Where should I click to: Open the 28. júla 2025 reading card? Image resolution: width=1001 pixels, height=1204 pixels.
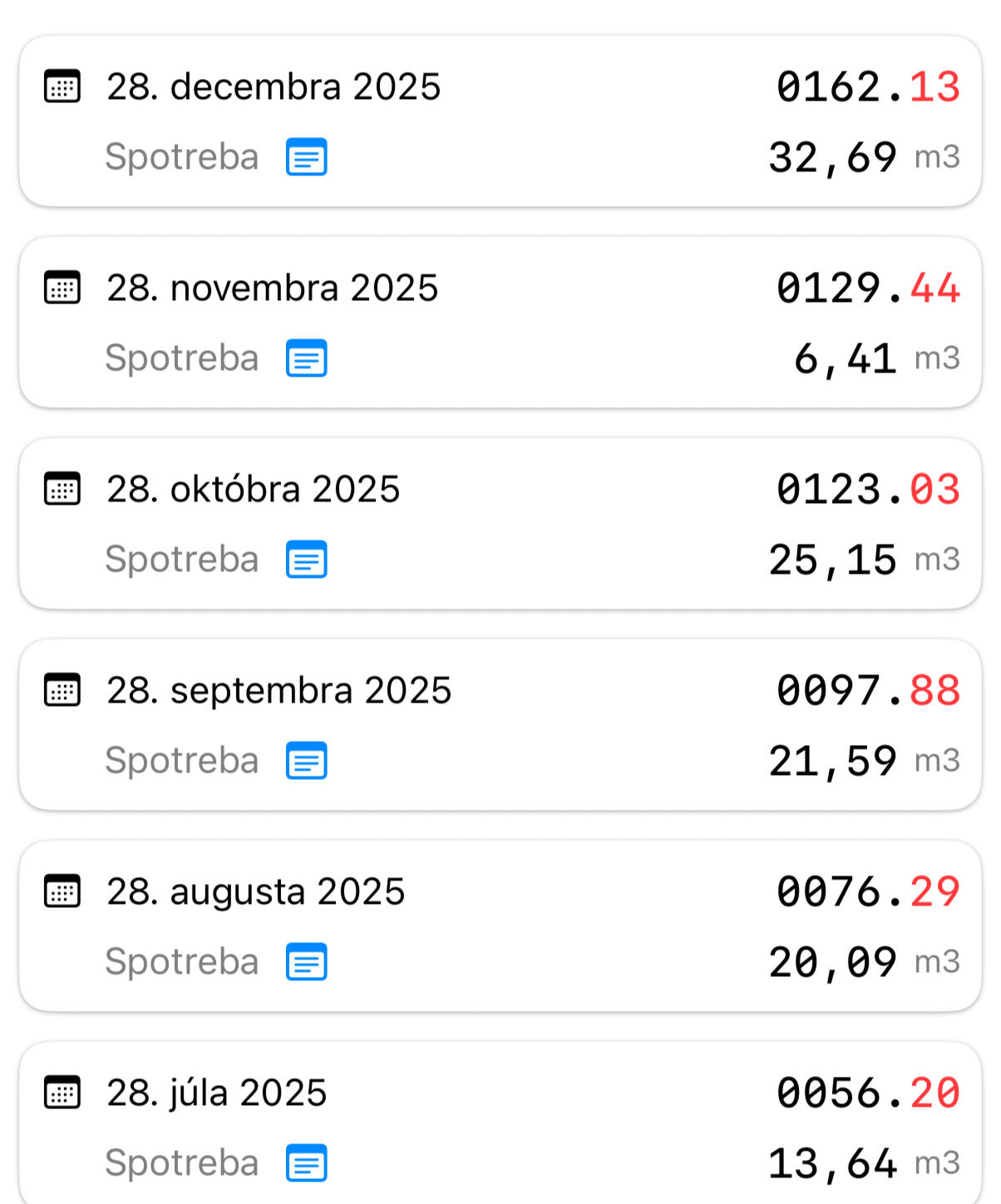[499, 1123]
